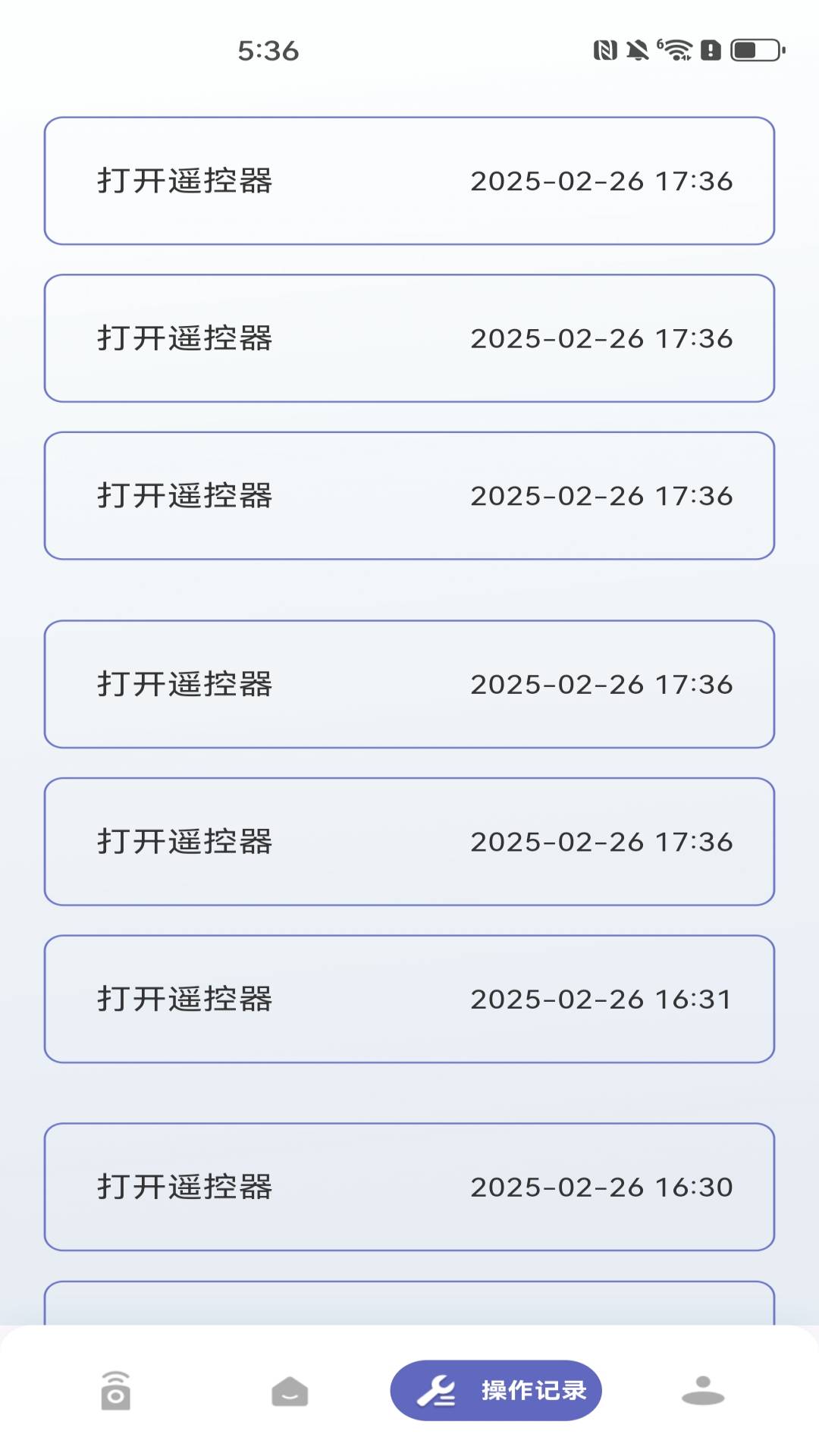Tap the timestamp 2025-02-26 17:36 on the top card
This screenshot has width=819, height=1456.
(x=603, y=180)
